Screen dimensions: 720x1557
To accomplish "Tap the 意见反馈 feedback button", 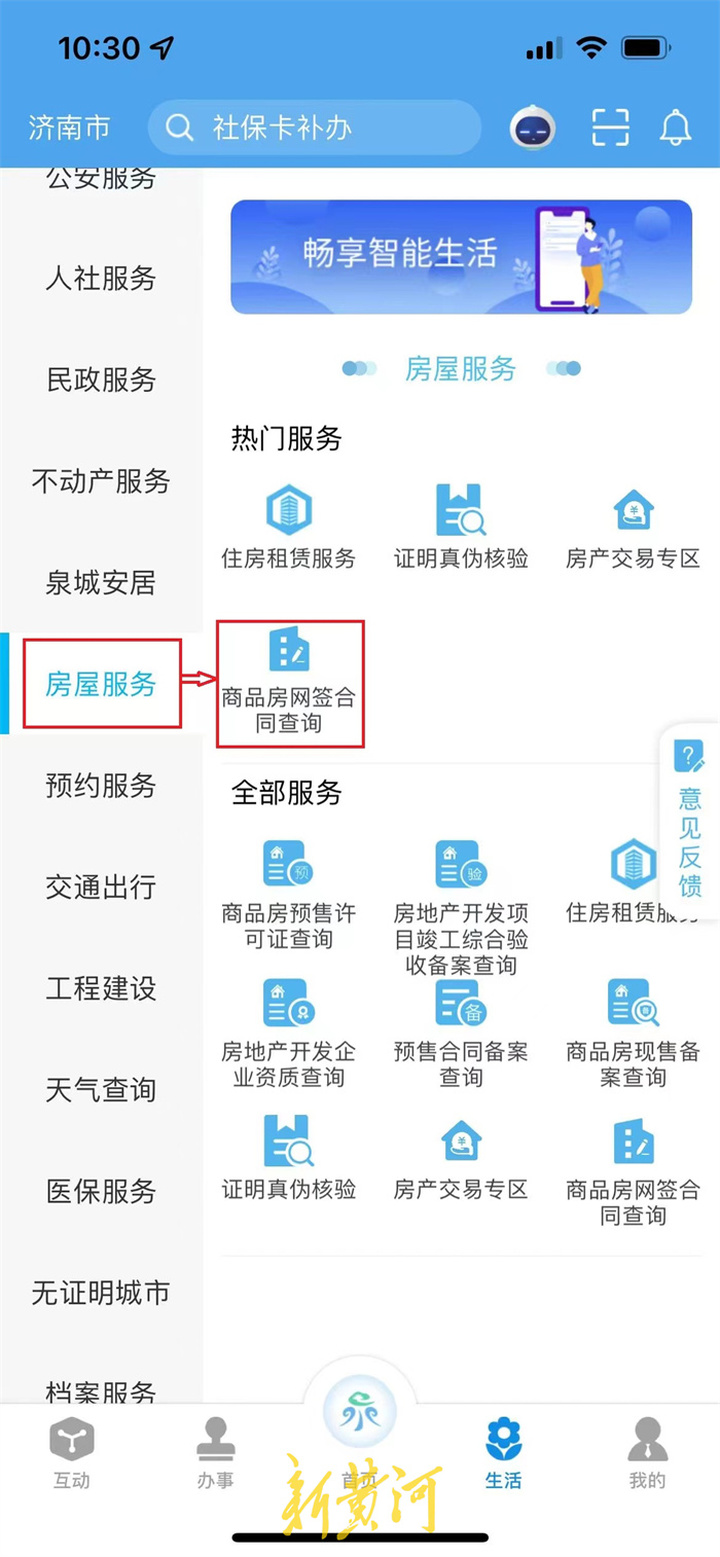I will (x=690, y=822).
